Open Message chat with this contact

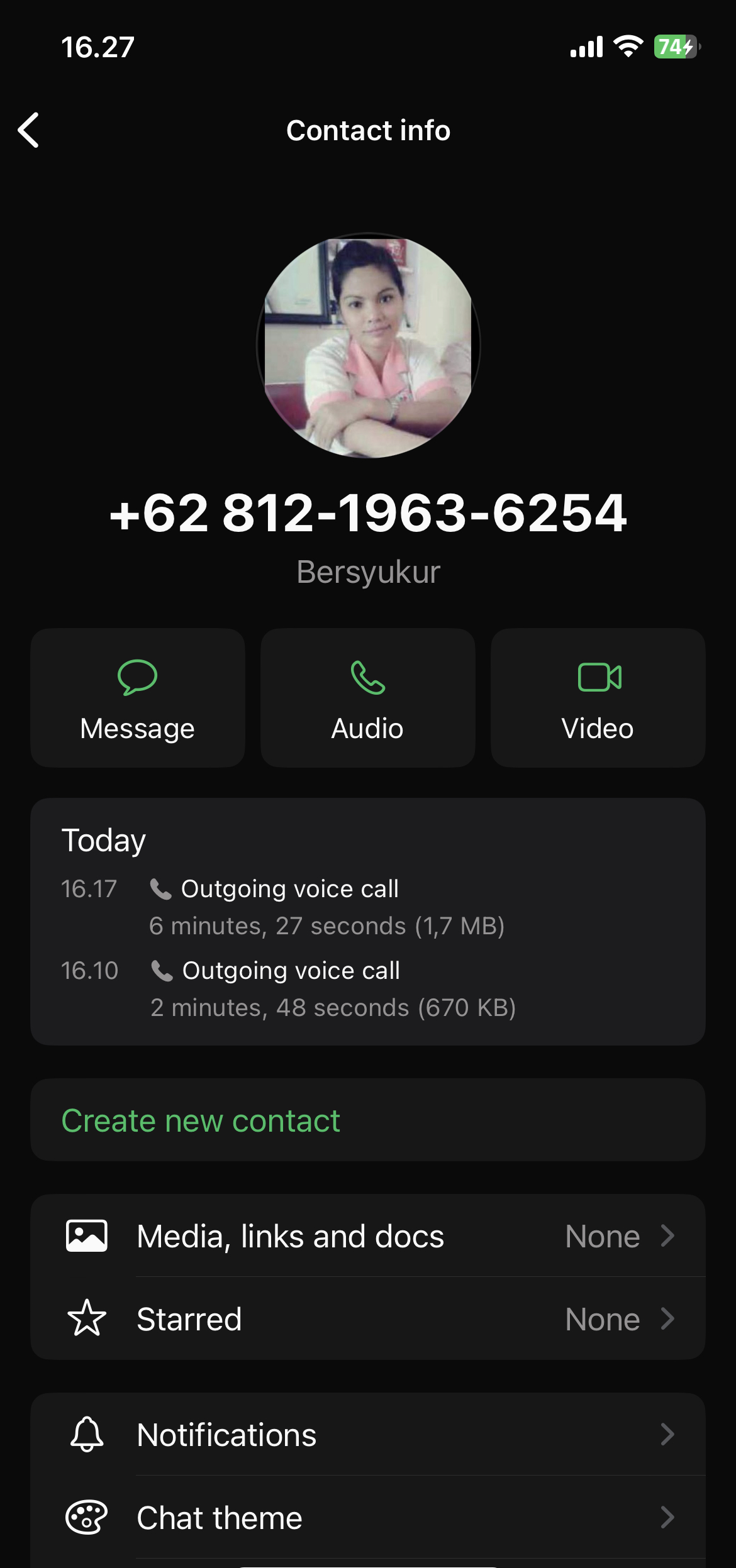(137, 698)
